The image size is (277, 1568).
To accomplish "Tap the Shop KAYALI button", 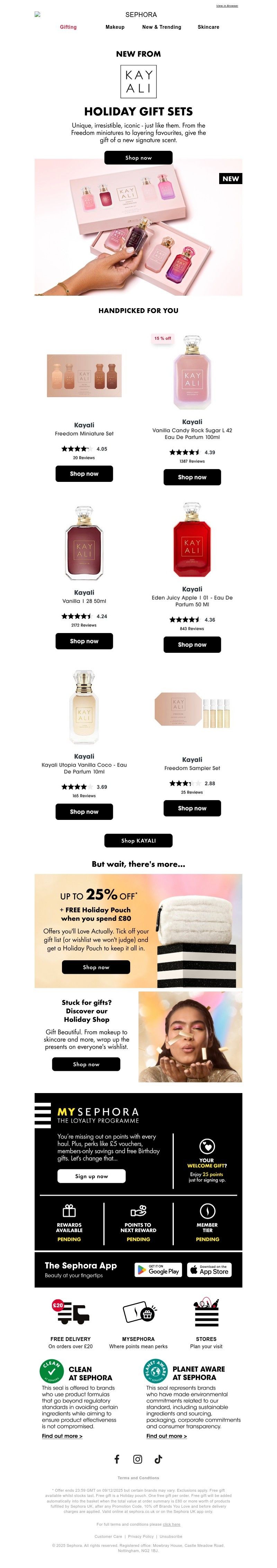I will [138, 841].
